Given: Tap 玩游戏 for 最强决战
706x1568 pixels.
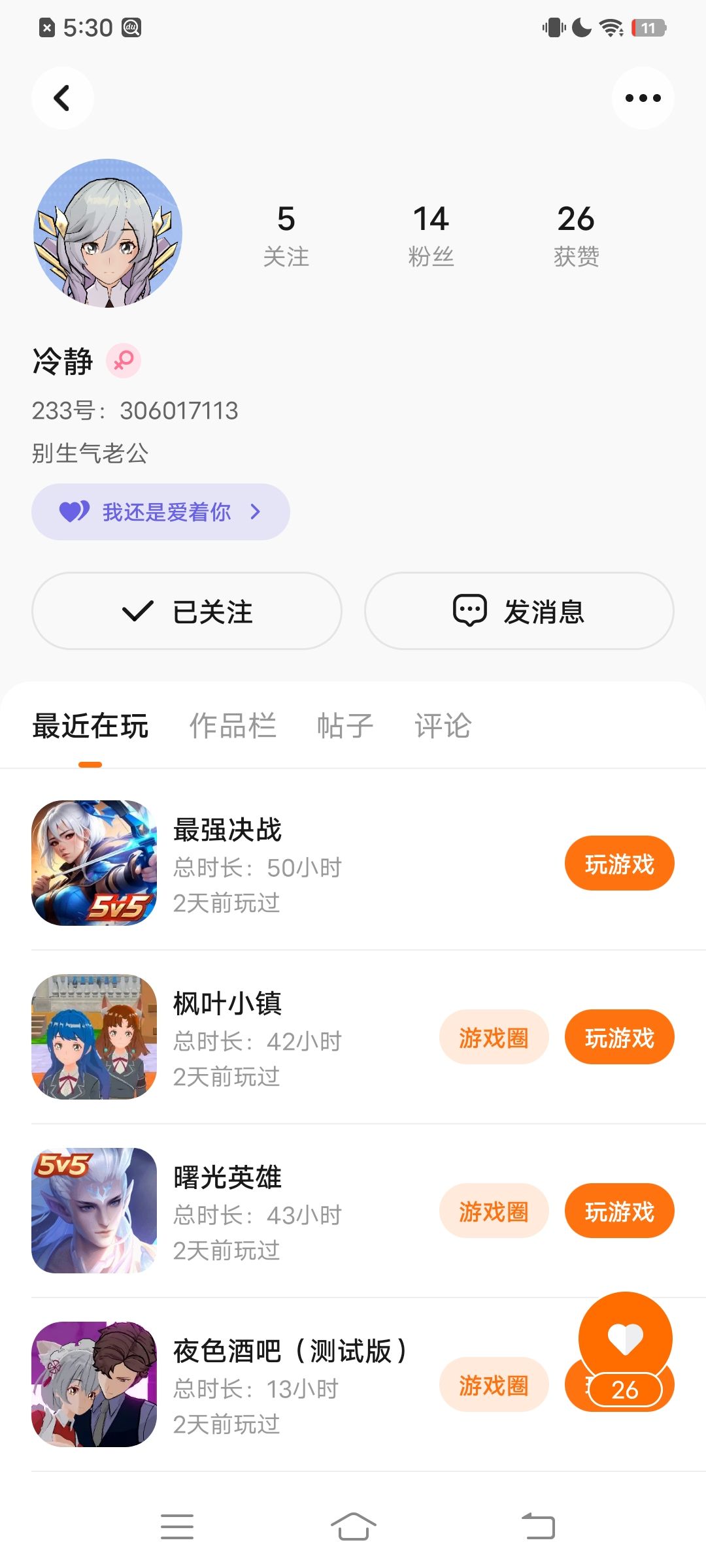Looking at the screenshot, I should click(619, 863).
